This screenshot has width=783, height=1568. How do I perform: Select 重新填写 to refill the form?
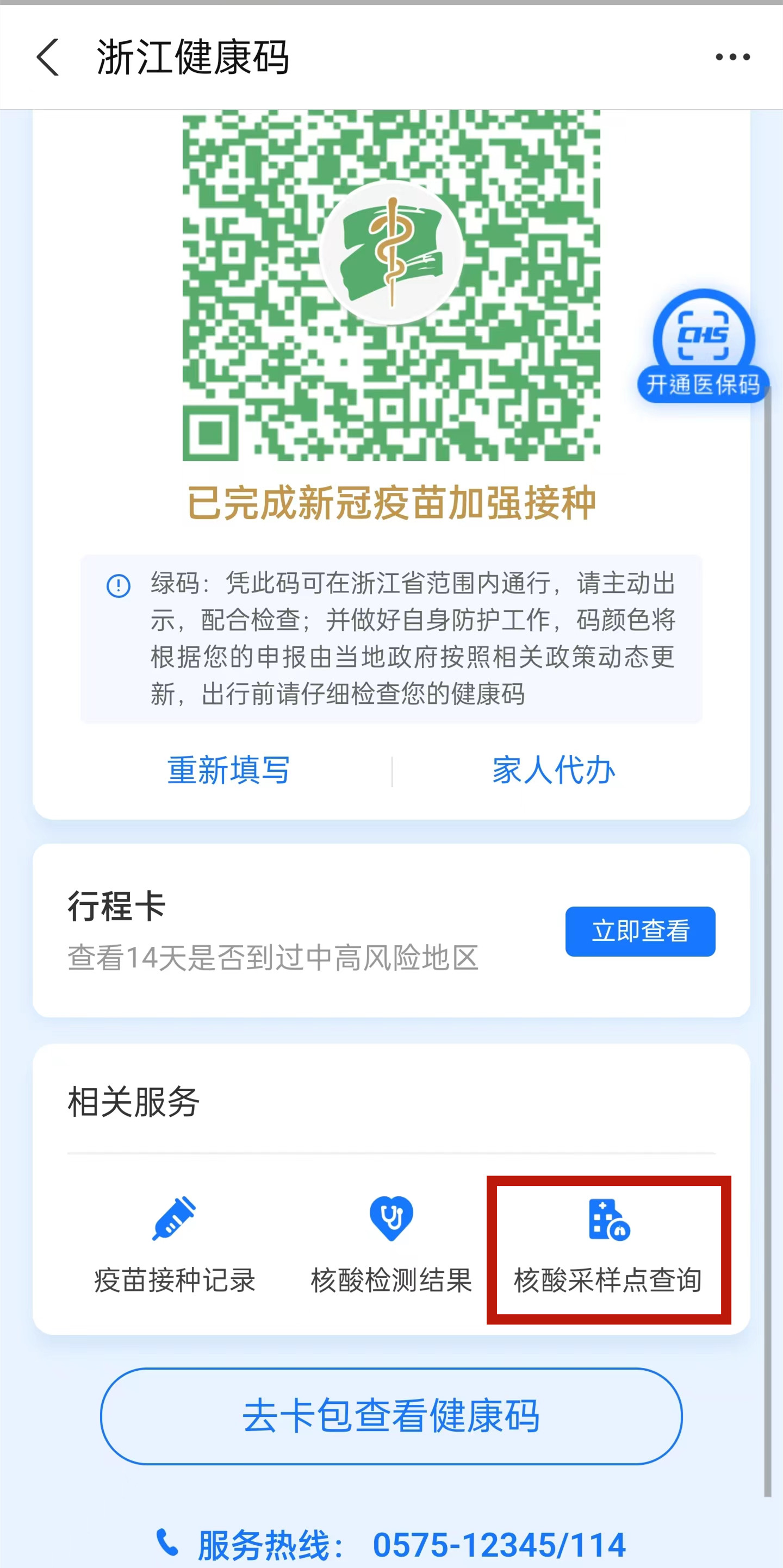click(228, 771)
